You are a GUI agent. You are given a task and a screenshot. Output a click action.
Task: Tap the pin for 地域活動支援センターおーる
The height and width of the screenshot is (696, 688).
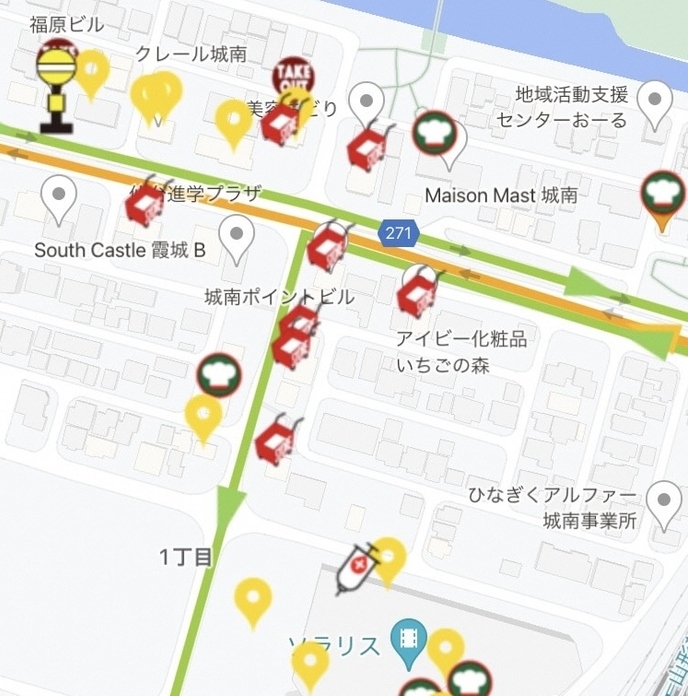pyautogui.click(x=656, y=100)
